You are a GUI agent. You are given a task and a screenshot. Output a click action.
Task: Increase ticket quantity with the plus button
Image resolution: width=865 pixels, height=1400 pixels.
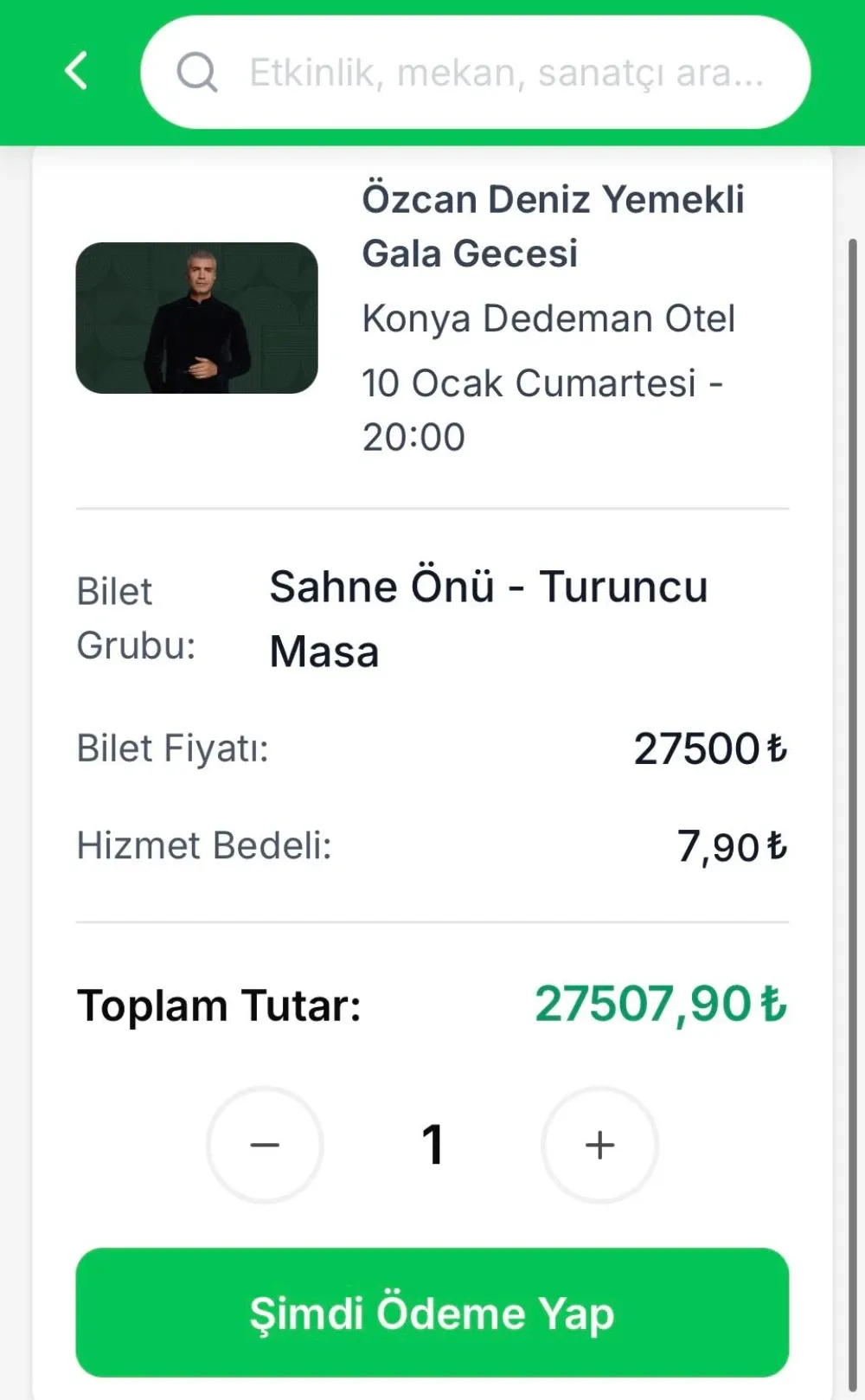point(599,1145)
